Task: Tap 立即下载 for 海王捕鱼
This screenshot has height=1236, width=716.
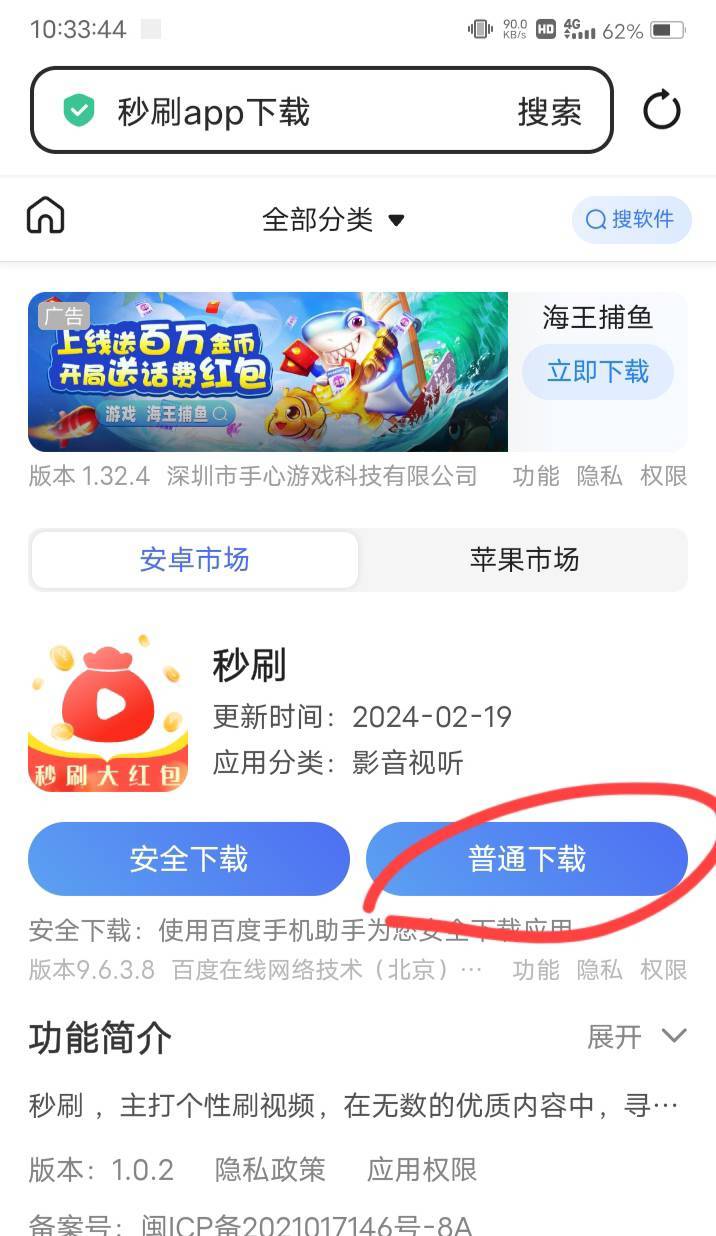Action: coord(598,372)
